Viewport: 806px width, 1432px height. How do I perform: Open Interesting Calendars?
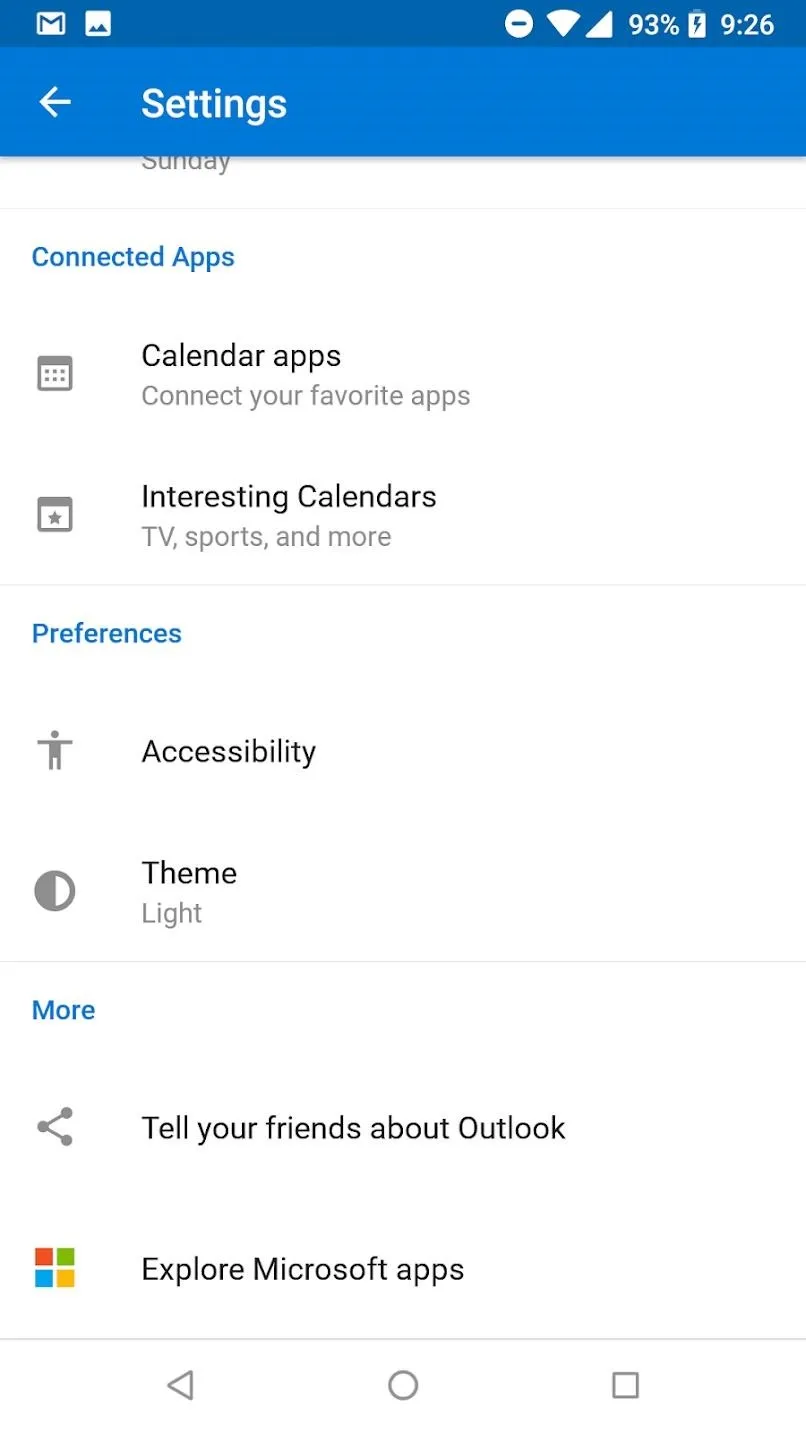point(403,515)
